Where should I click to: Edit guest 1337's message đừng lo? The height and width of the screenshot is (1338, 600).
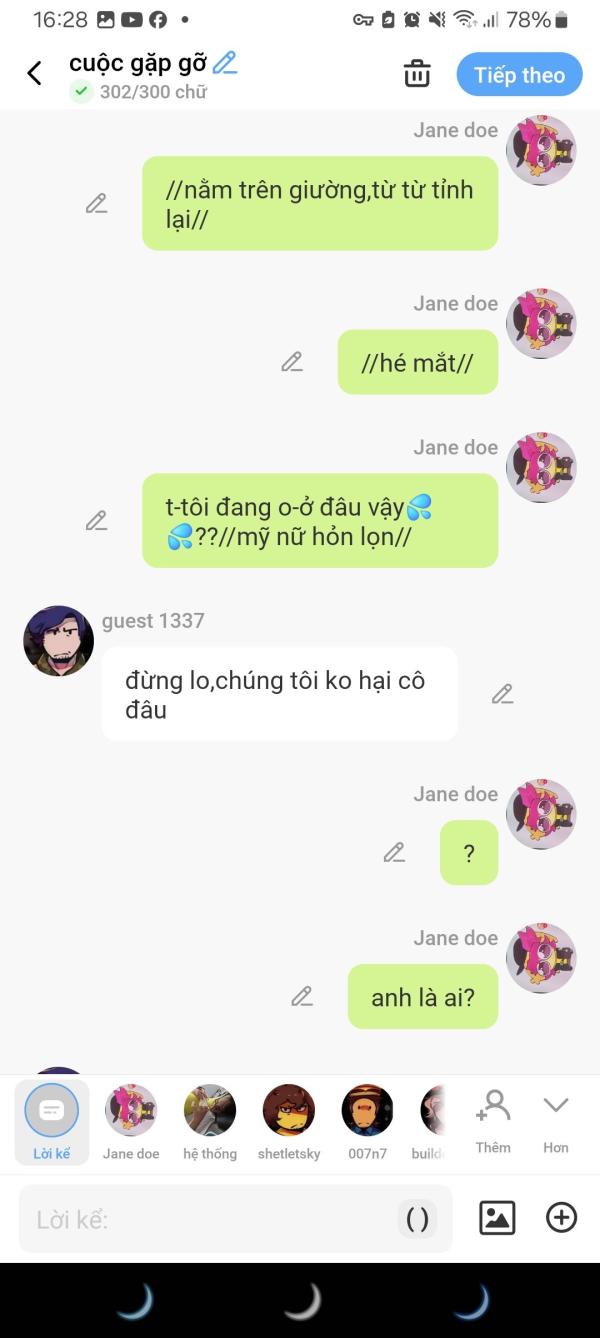point(502,694)
